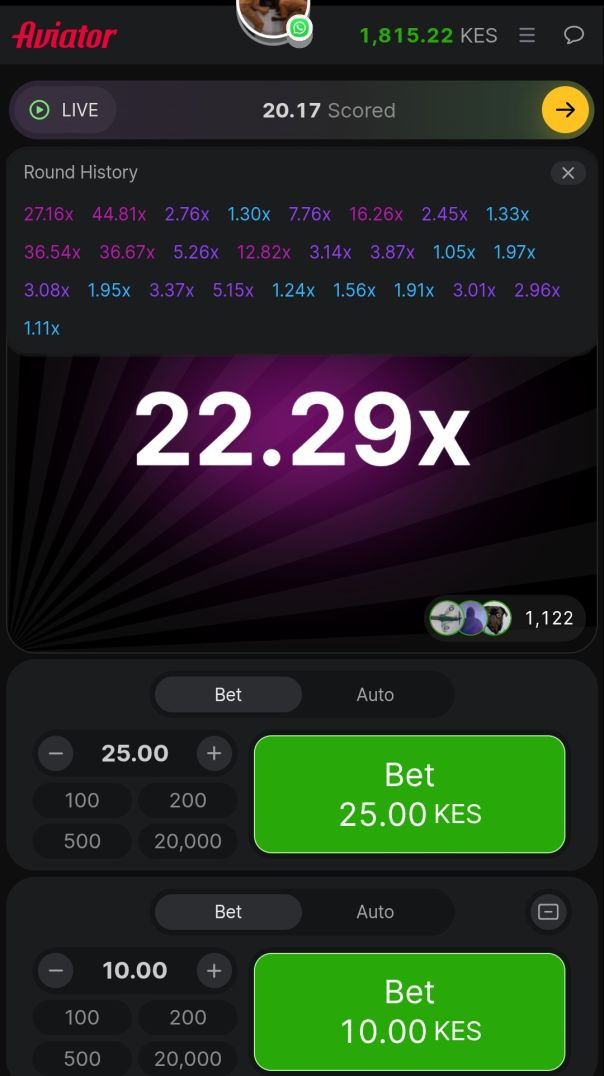Switch first bet panel to Auto
The width and height of the screenshot is (604, 1076).
tap(375, 694)
